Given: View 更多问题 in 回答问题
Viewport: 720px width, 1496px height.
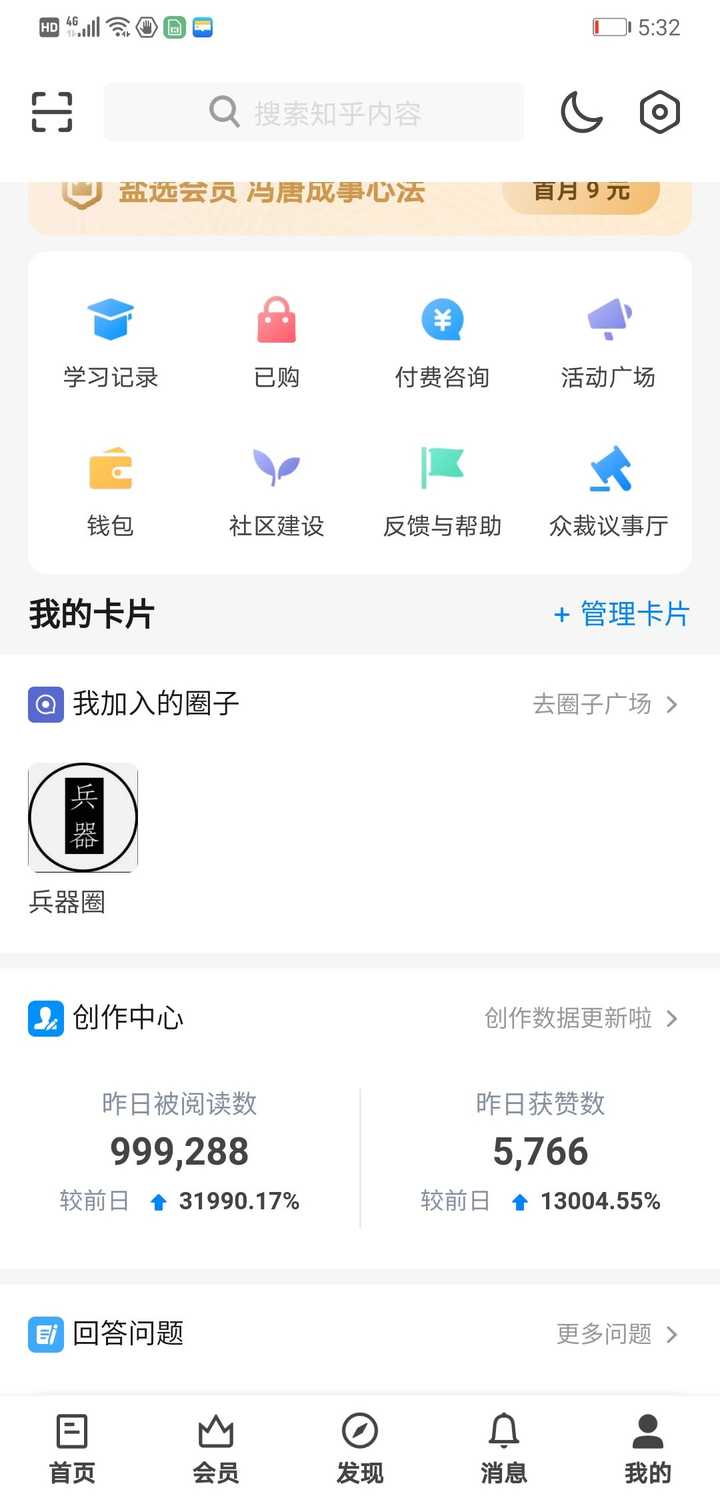Looking at the screenshot, I should [x=618, y=1334].
